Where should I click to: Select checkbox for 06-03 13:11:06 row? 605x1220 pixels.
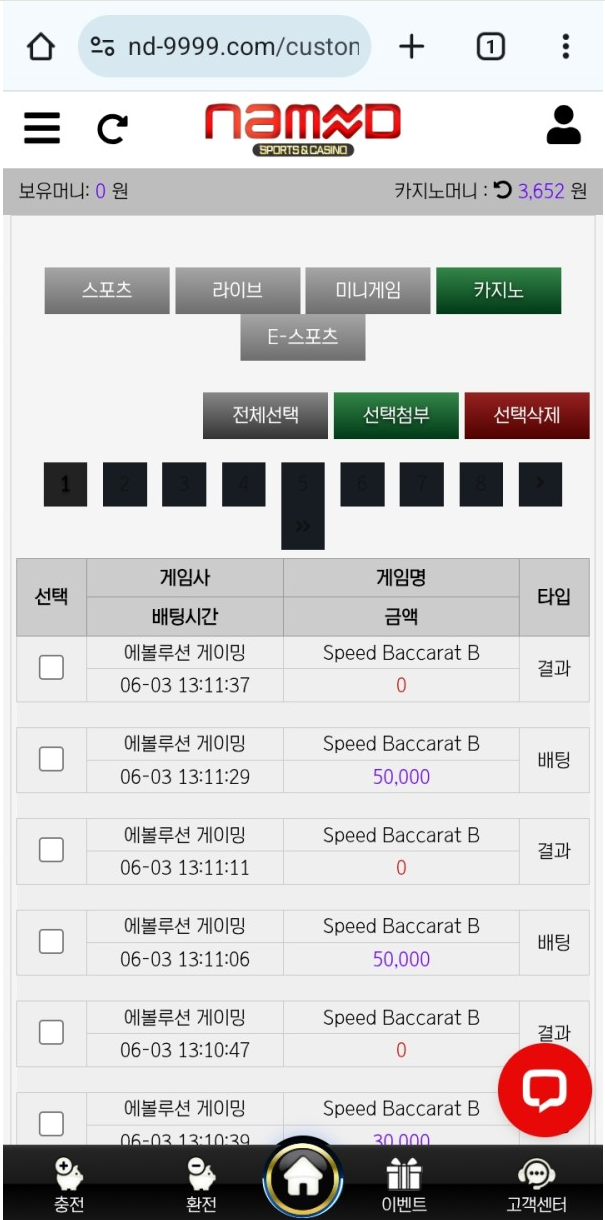[51, 941]
